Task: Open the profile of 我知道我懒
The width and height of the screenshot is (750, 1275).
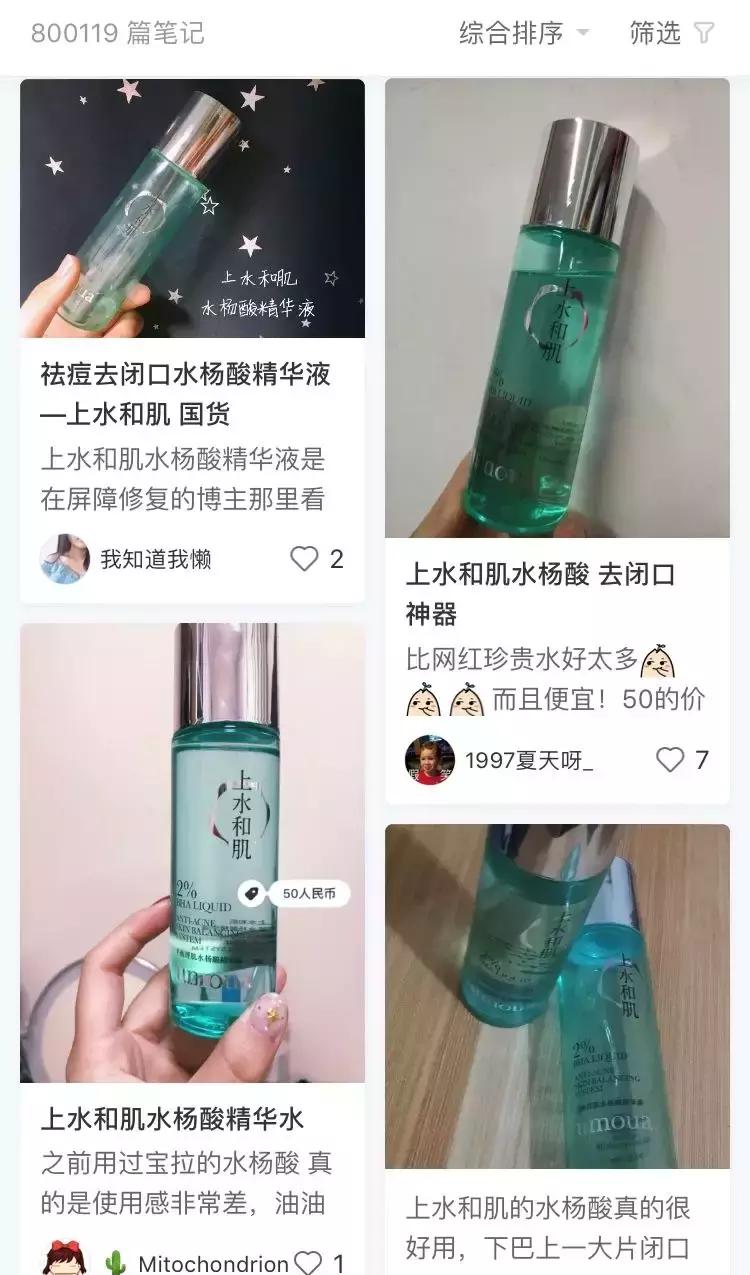Action: [65, 559]
